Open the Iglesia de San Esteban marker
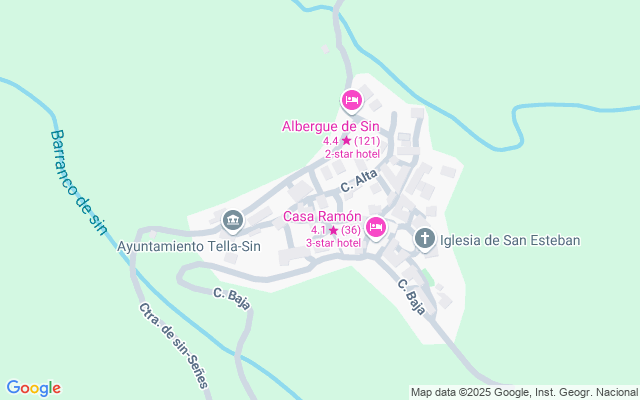Screen dimensions: 640x400 [x=425, y=239]
